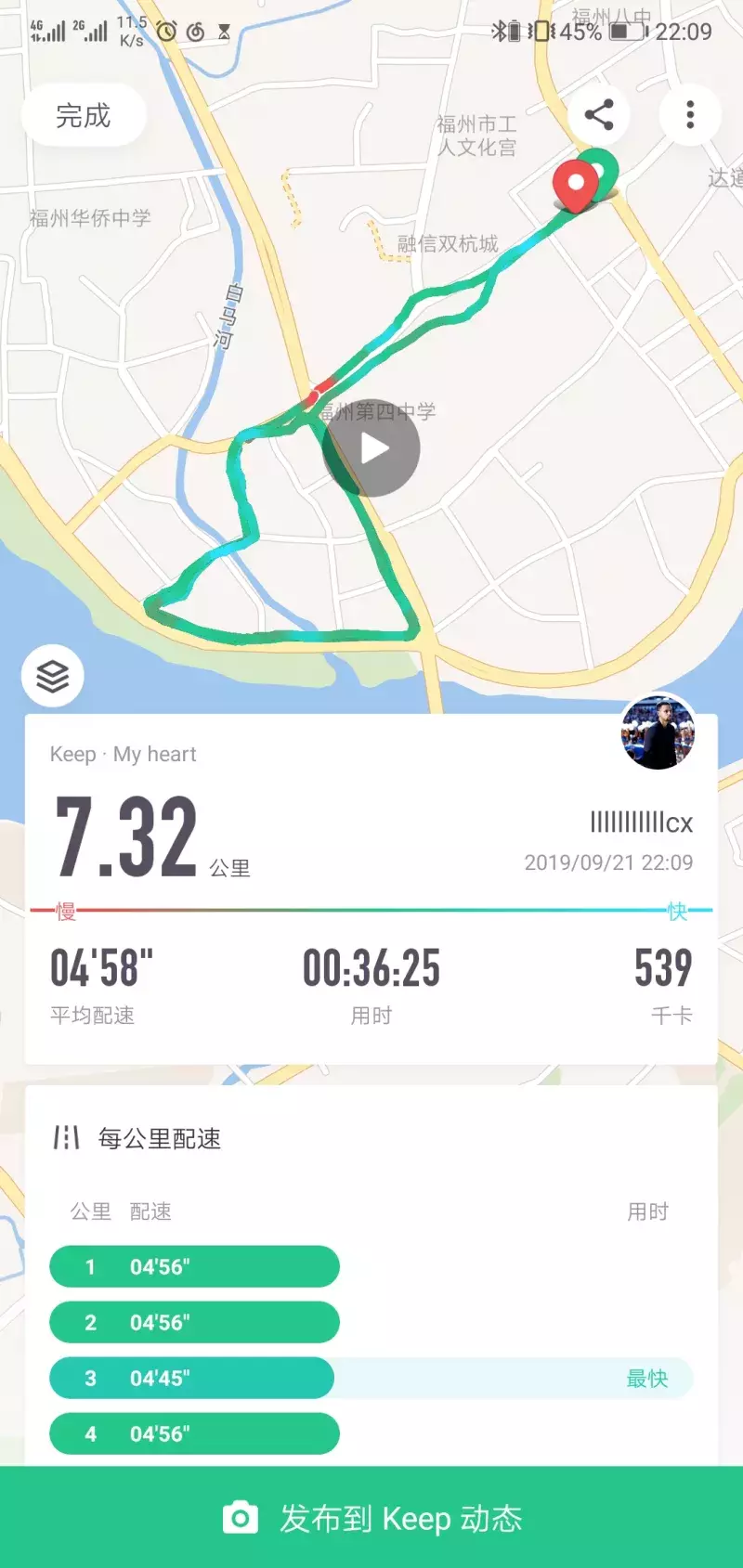The width and height of the screenshot is (743, 1568).
Task: Play the route replay animation
Action: (x=371, y=449)
